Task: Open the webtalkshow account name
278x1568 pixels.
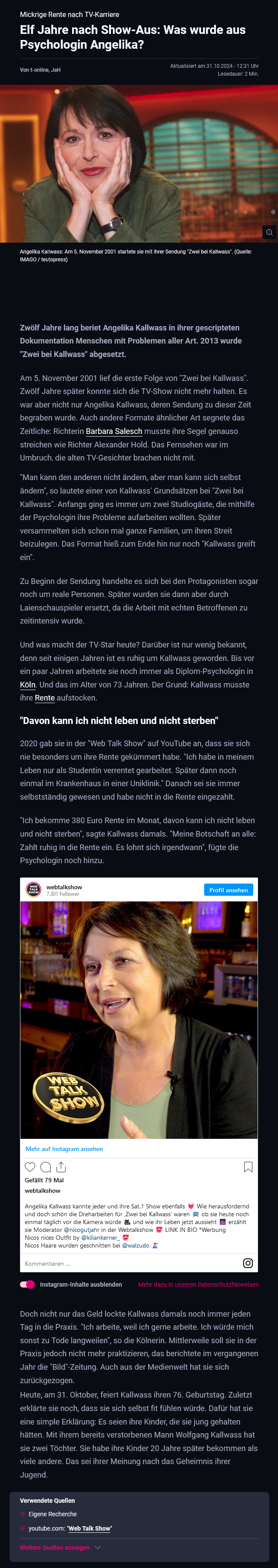Action: (x=64, y=887)
